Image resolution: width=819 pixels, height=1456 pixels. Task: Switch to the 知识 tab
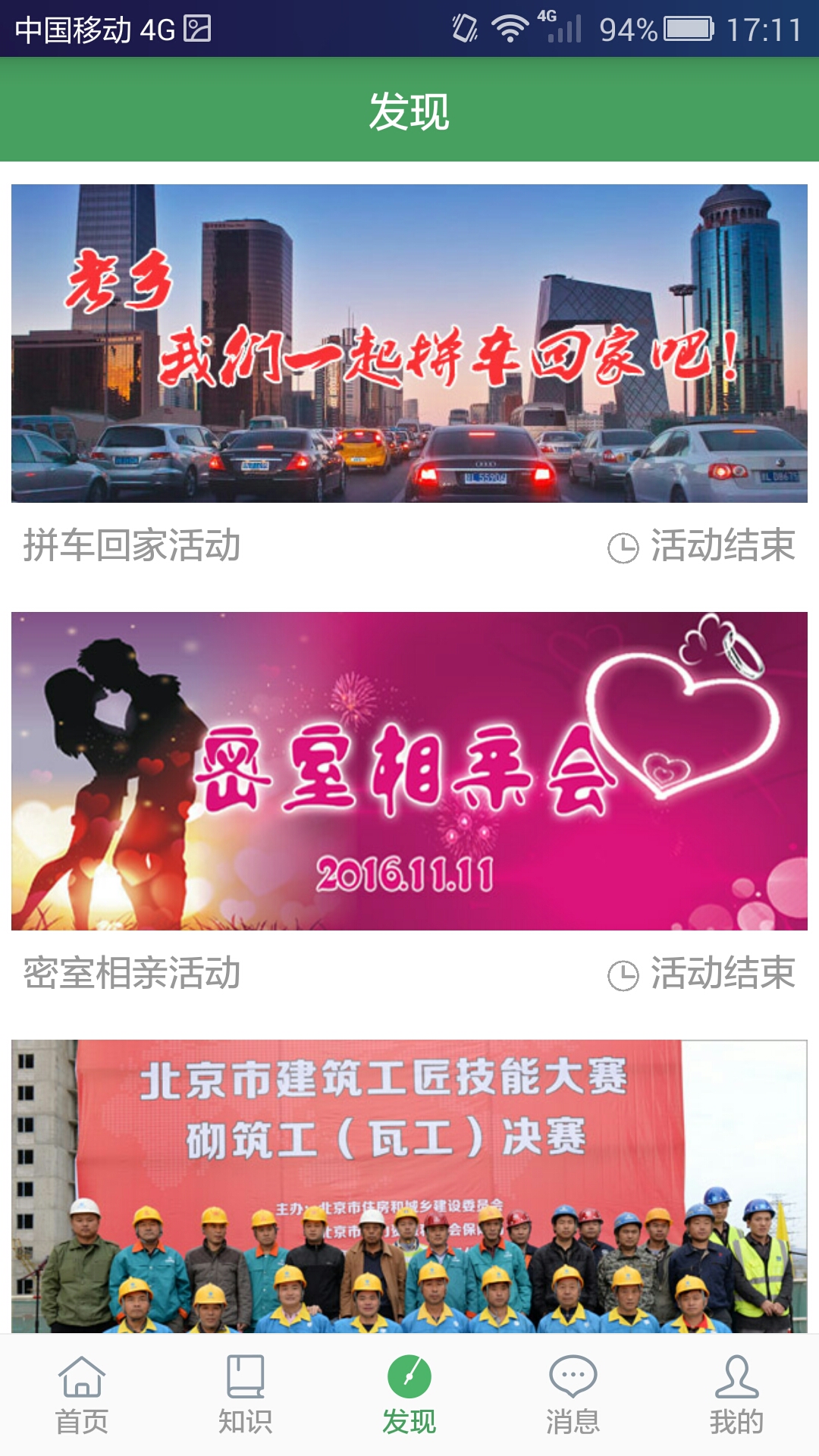click(246, 1395)
